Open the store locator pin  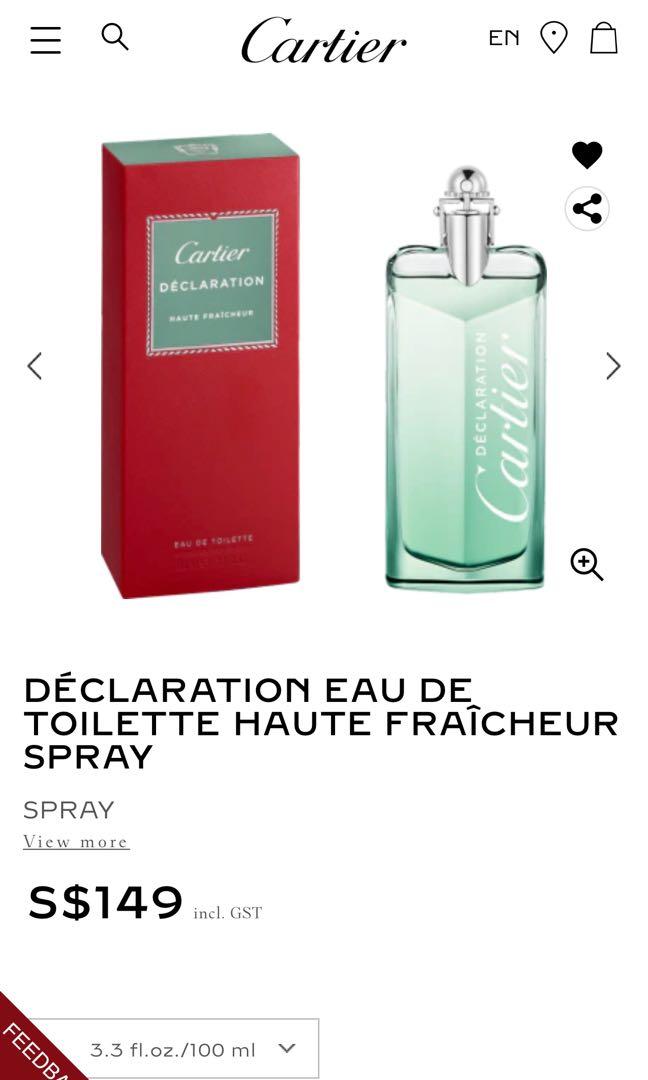pos(553,38)
